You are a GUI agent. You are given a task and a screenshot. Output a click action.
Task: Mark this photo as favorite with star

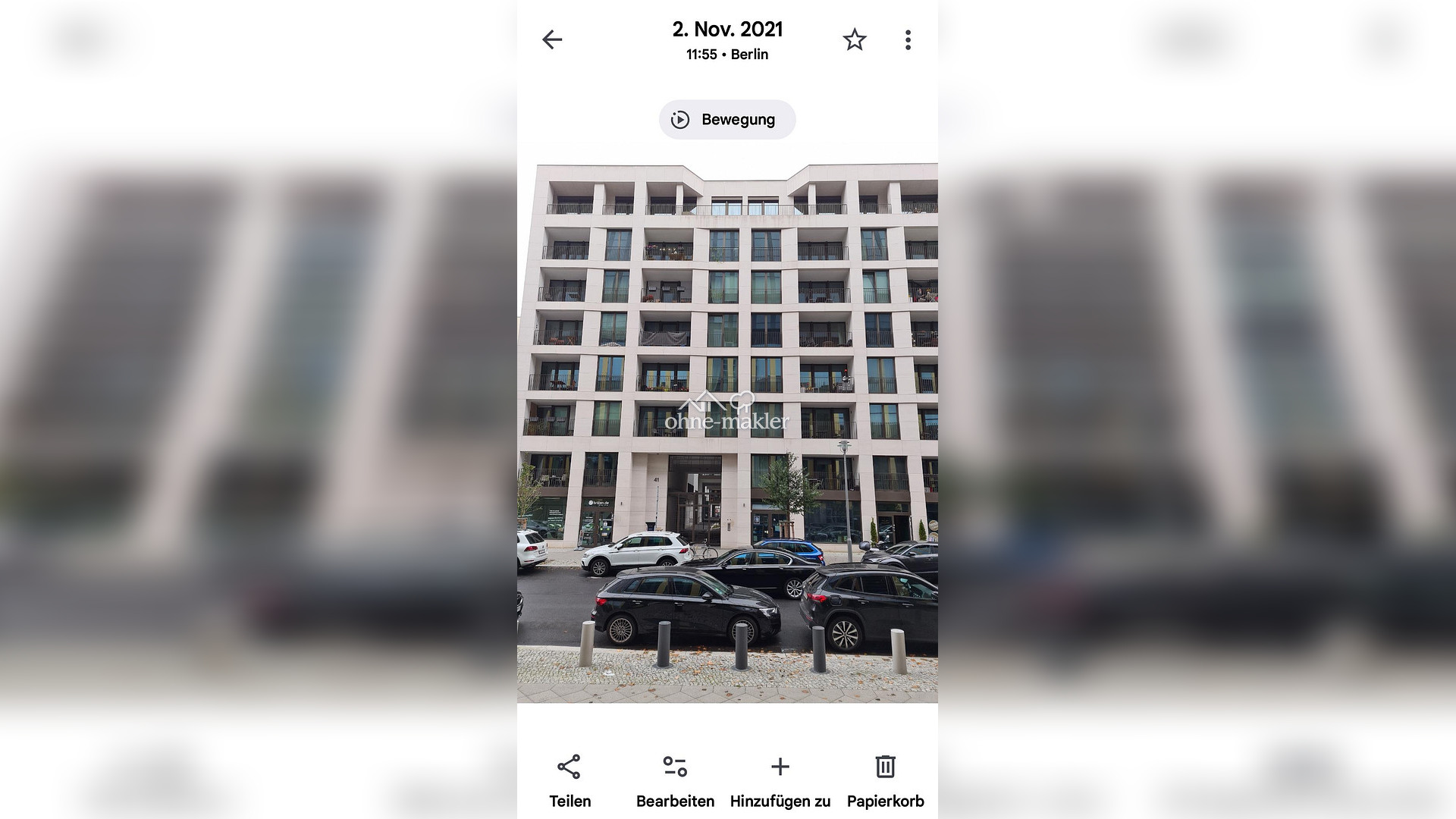[855, 39]
